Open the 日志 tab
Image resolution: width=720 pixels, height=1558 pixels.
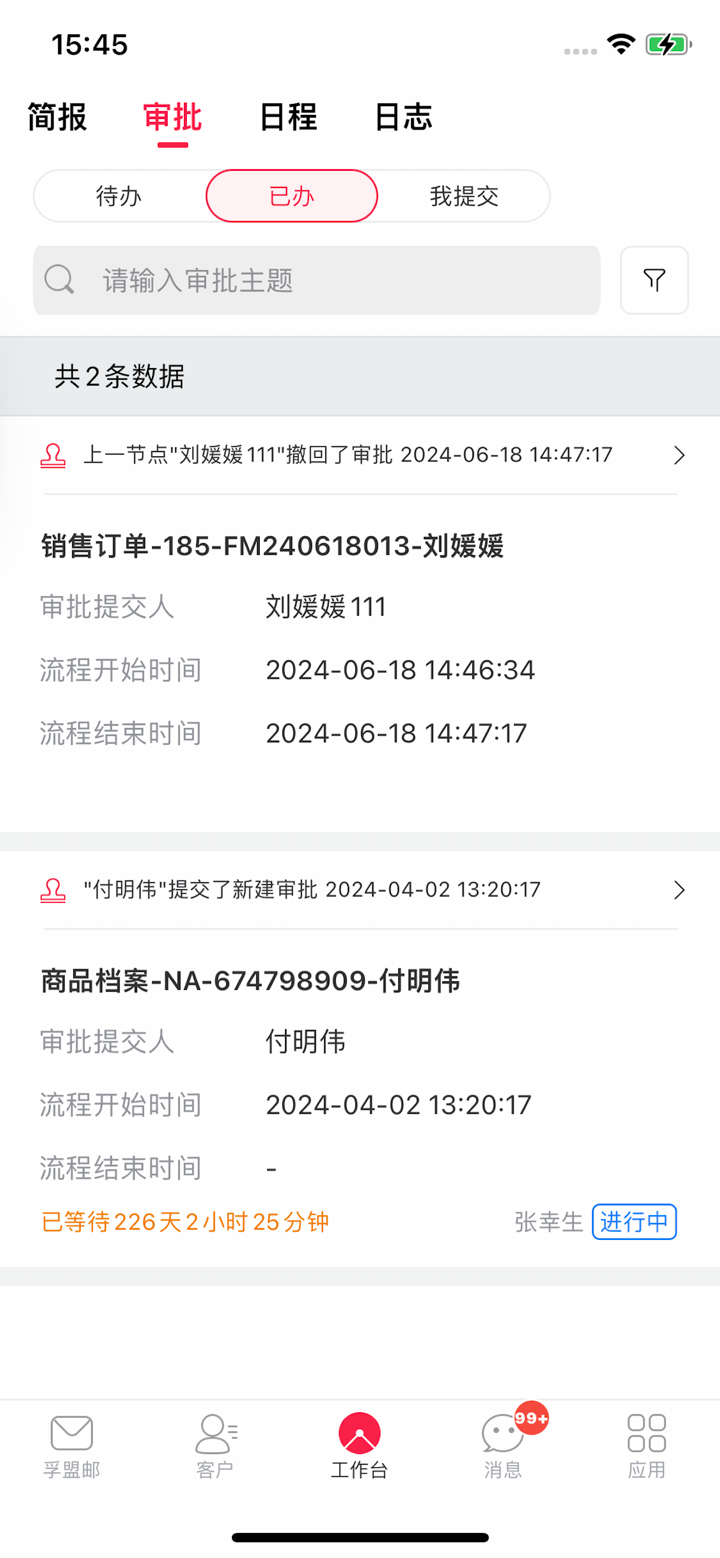click(402, 117)
